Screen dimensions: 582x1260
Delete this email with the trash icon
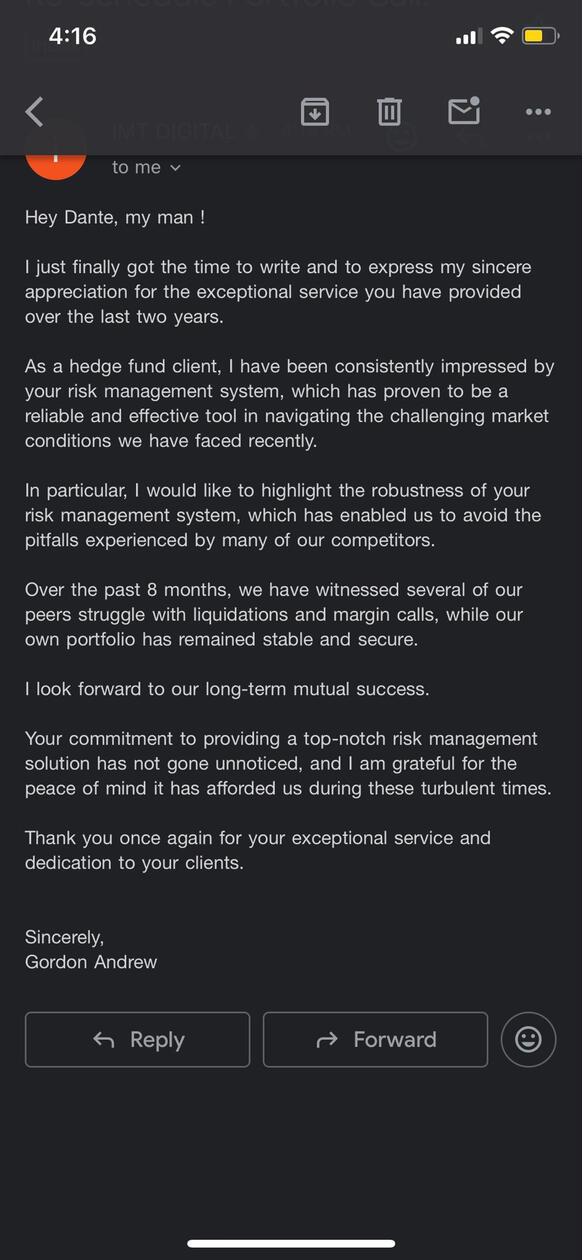(x=389, y=111)
